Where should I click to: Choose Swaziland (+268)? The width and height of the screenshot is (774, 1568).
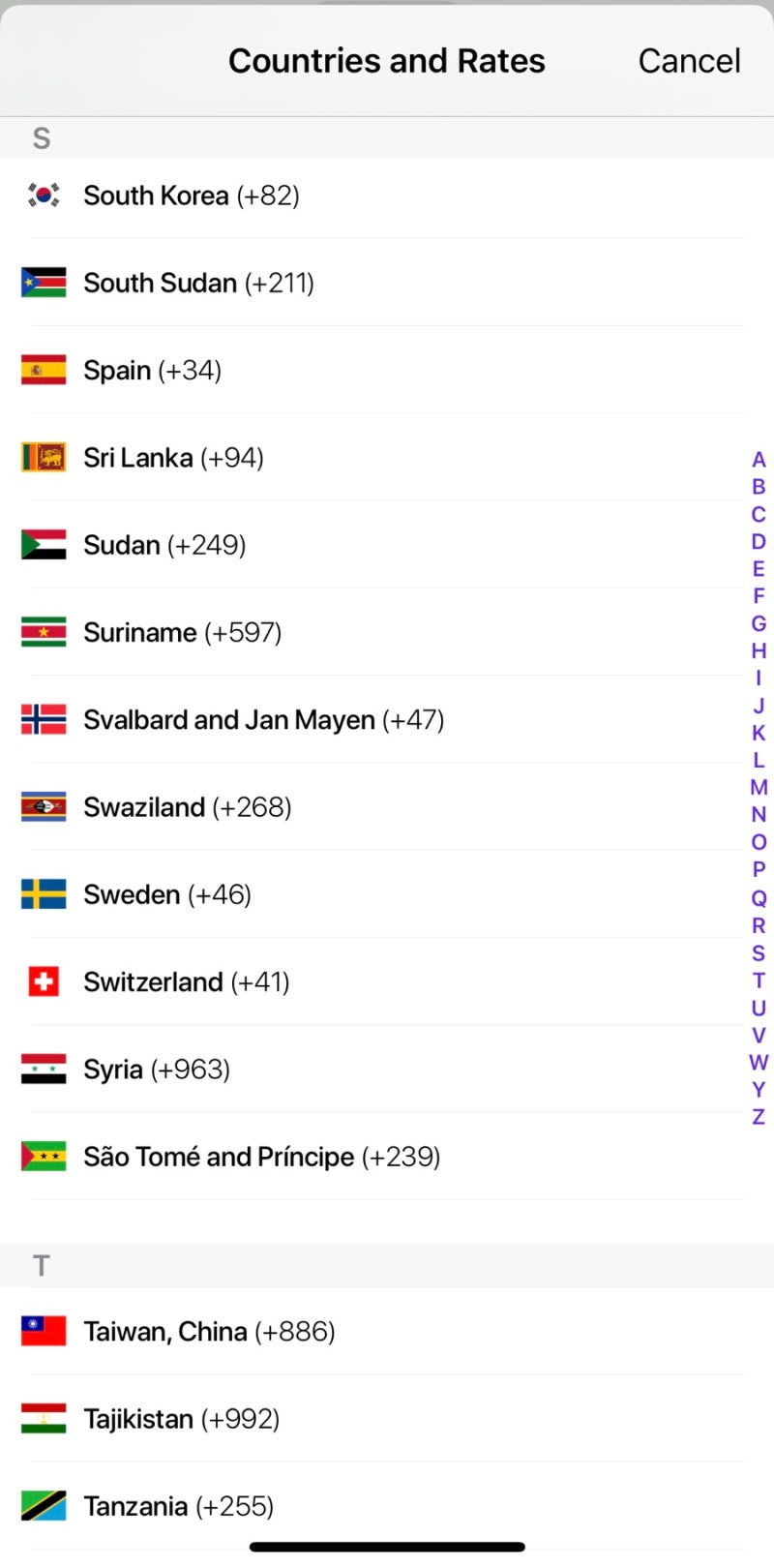point(387,806)
